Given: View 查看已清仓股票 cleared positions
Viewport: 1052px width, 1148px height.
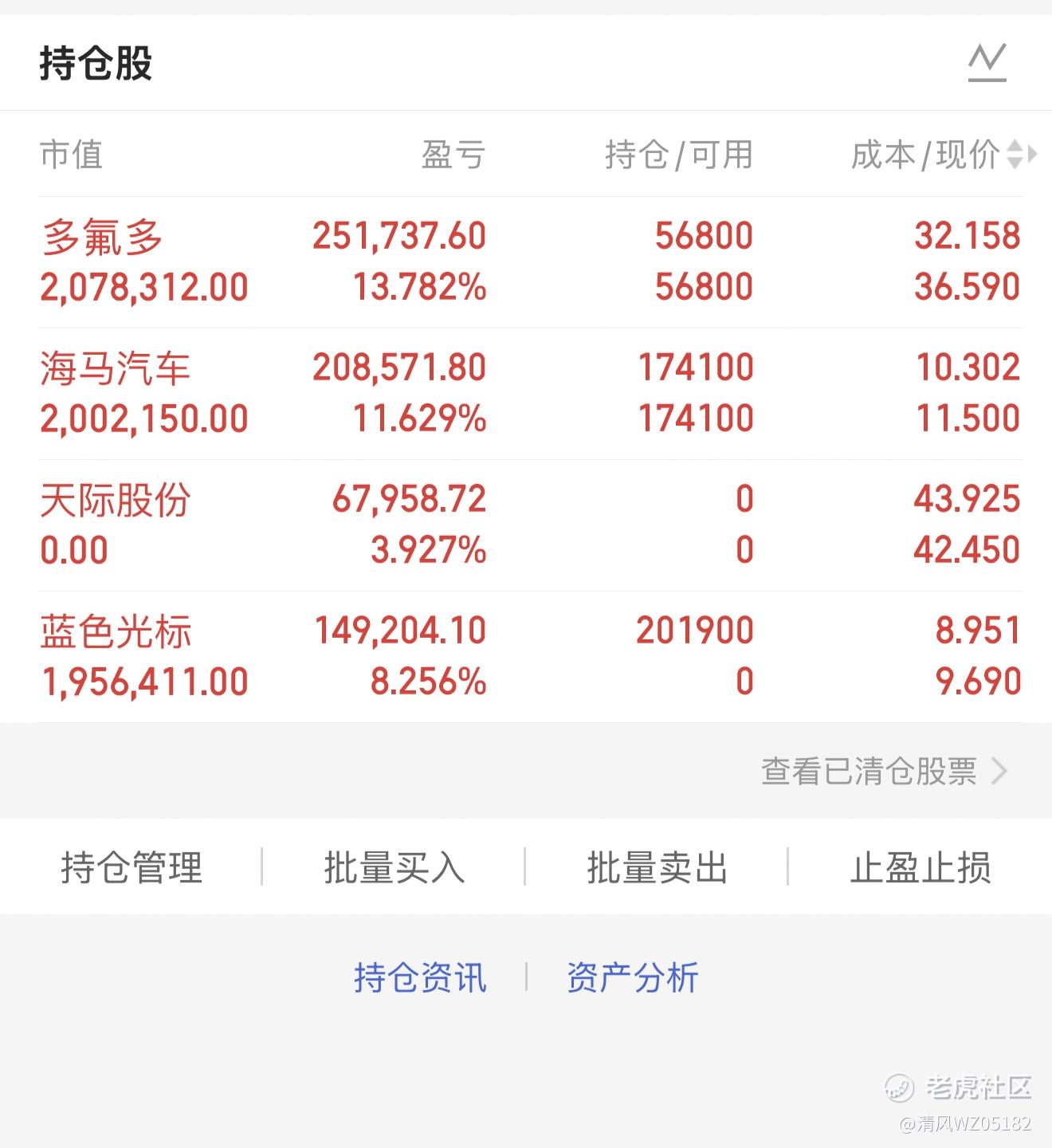Looking at the screenshot, I should pyautogui.click(x=883, y=771).
